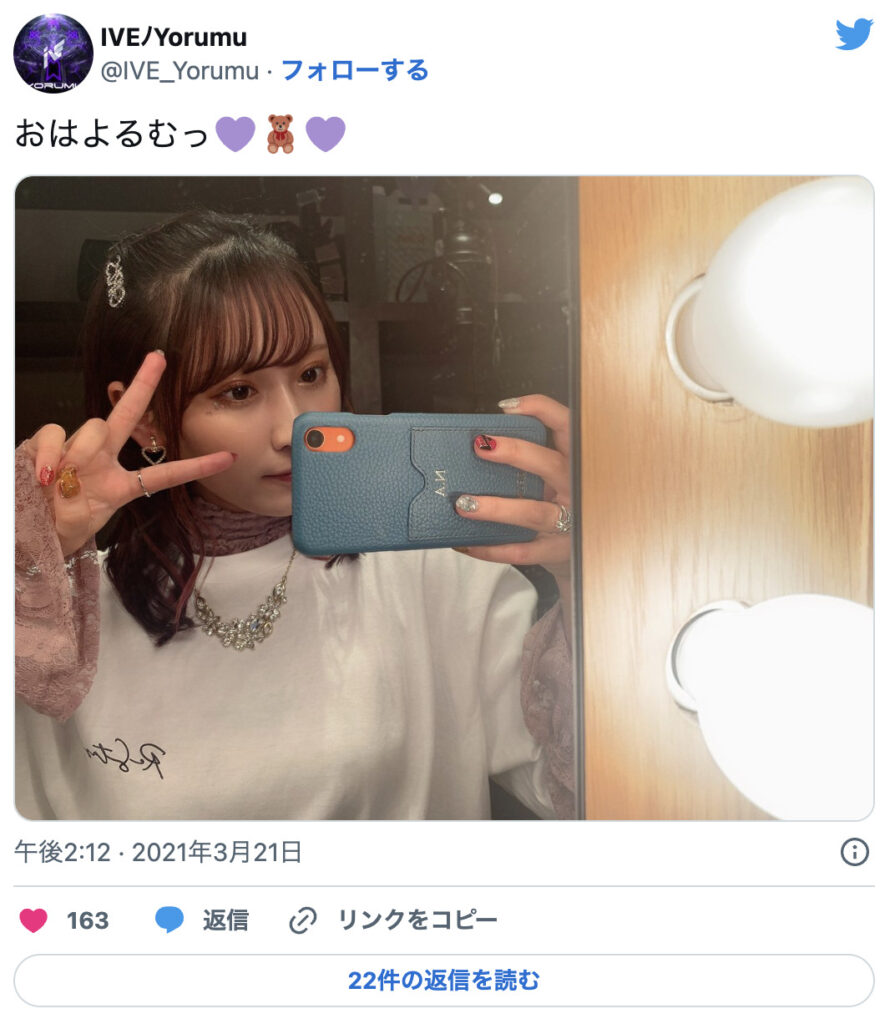Screen dimensions: 895x1024
Task: Open the tweet info icon
Action: (x=854, y=852)
